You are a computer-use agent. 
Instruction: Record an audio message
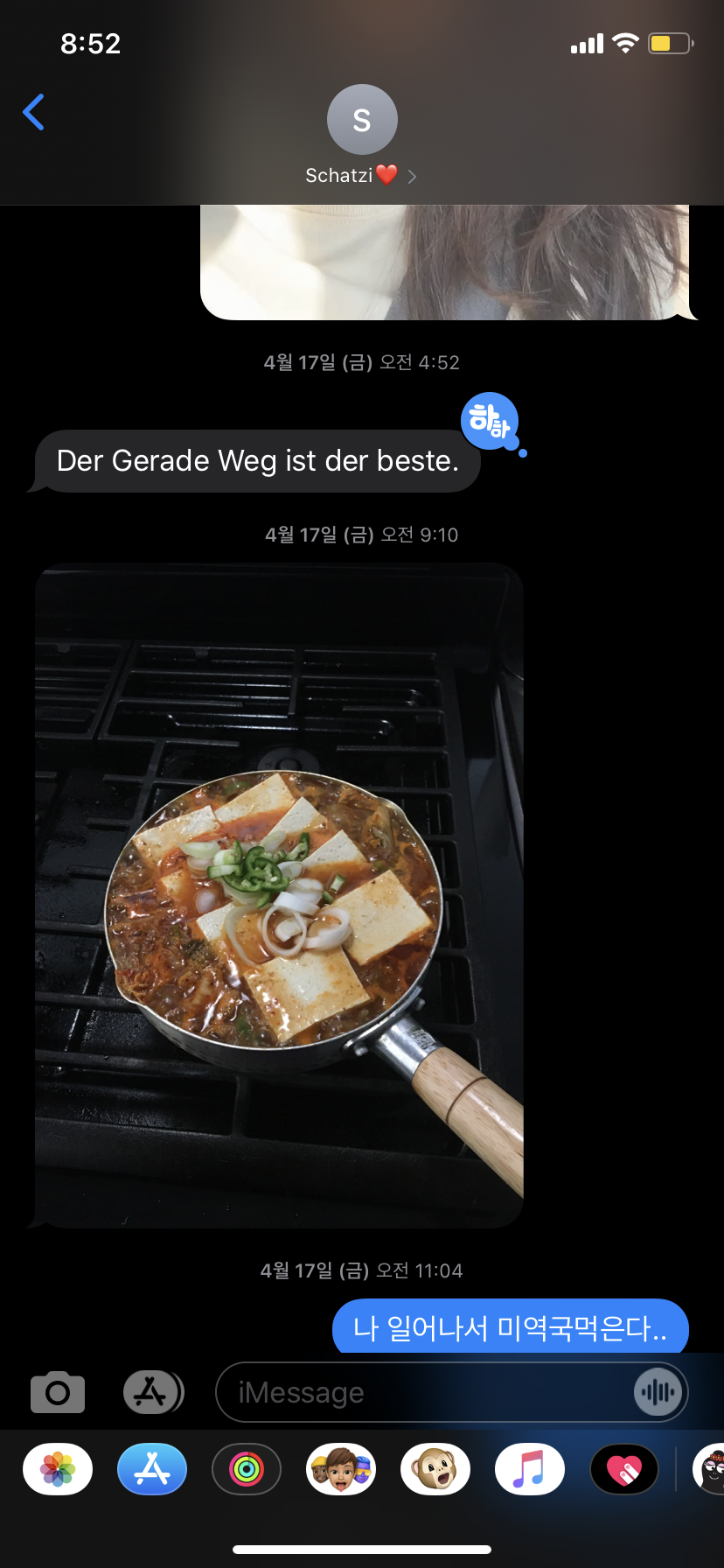(x=658, y=1392)
